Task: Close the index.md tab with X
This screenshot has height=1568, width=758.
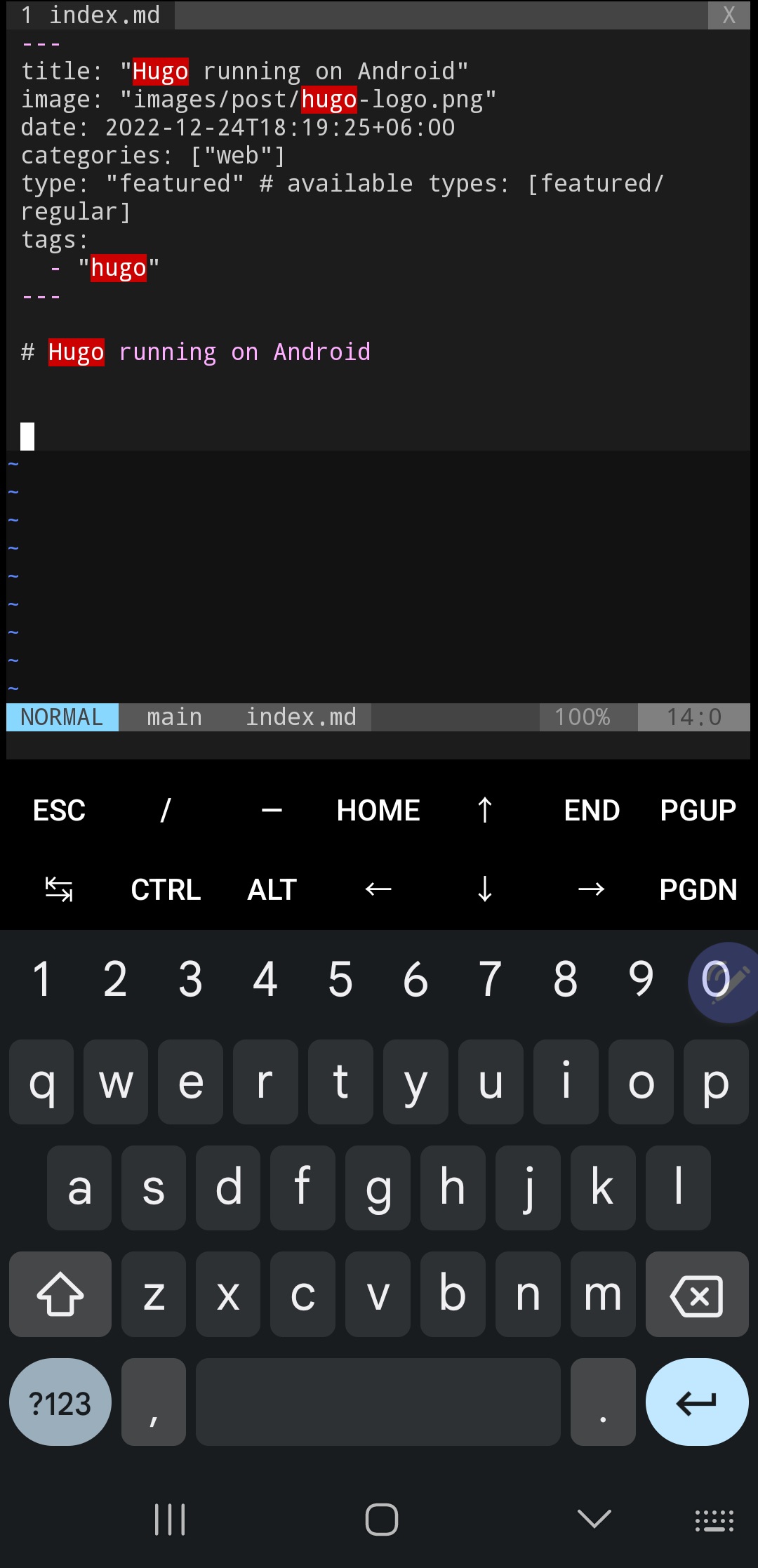Action: [729, 15]
